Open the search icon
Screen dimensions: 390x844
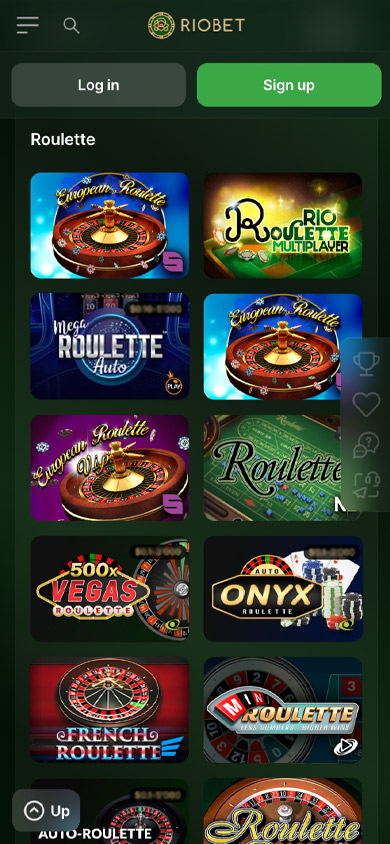coord(72,25)
